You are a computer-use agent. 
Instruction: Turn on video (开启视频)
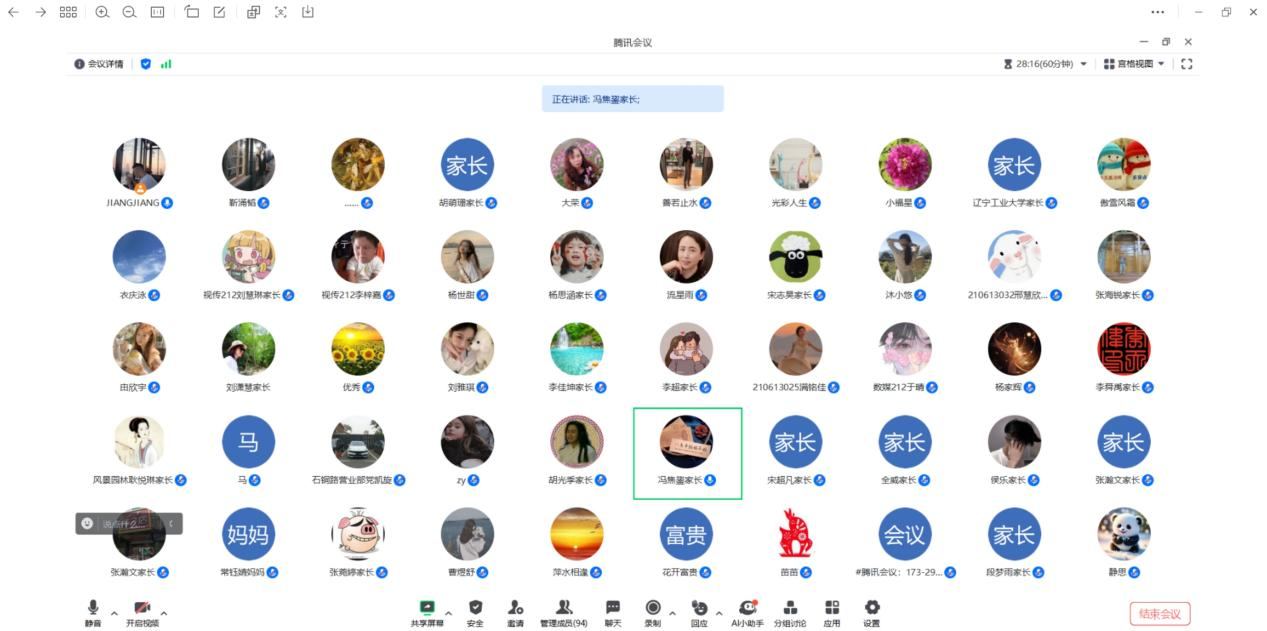[x=142, y=612]
